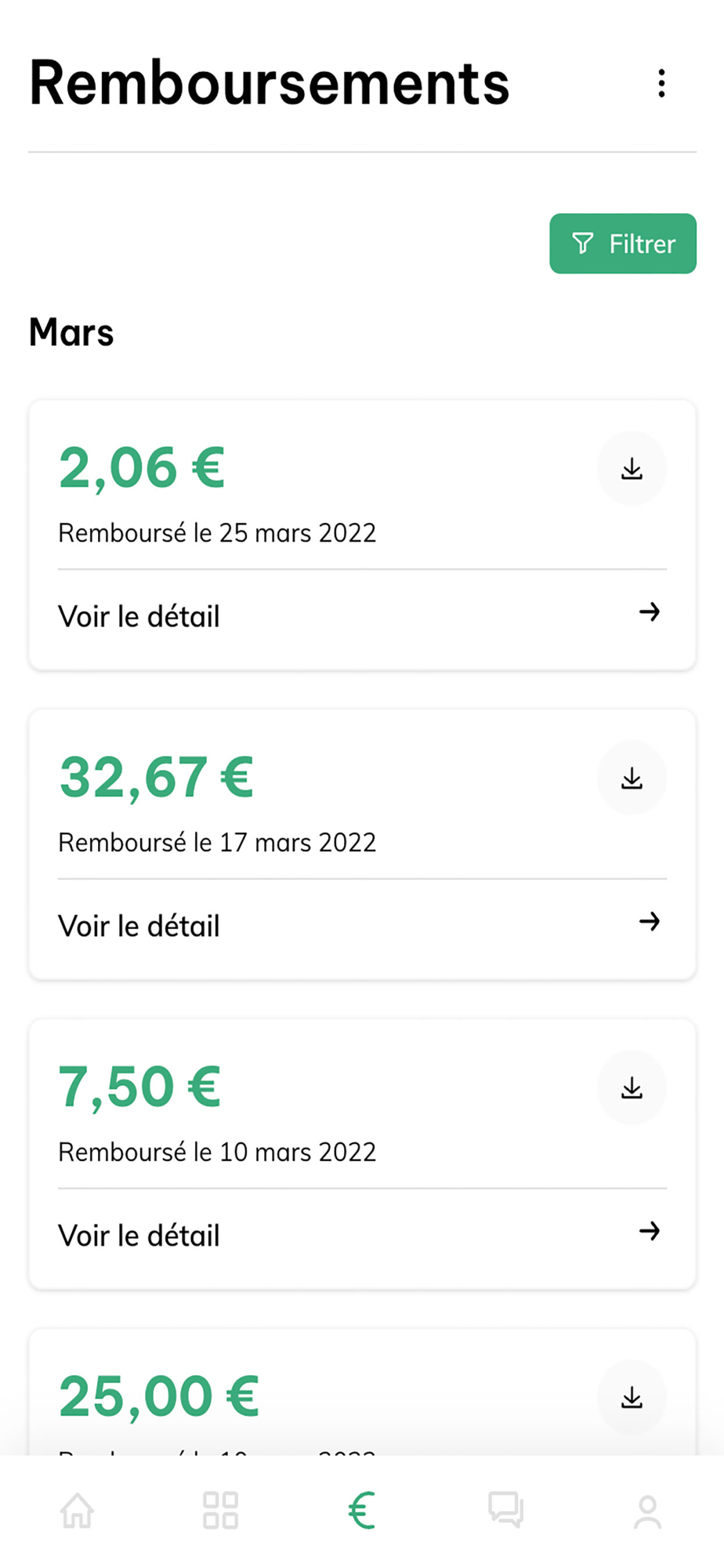Image resolution: width=724 pixels, height=1568 pixels.
Task: Go to the home tab
Action: pyautogui.click(x=78, y=1511)
